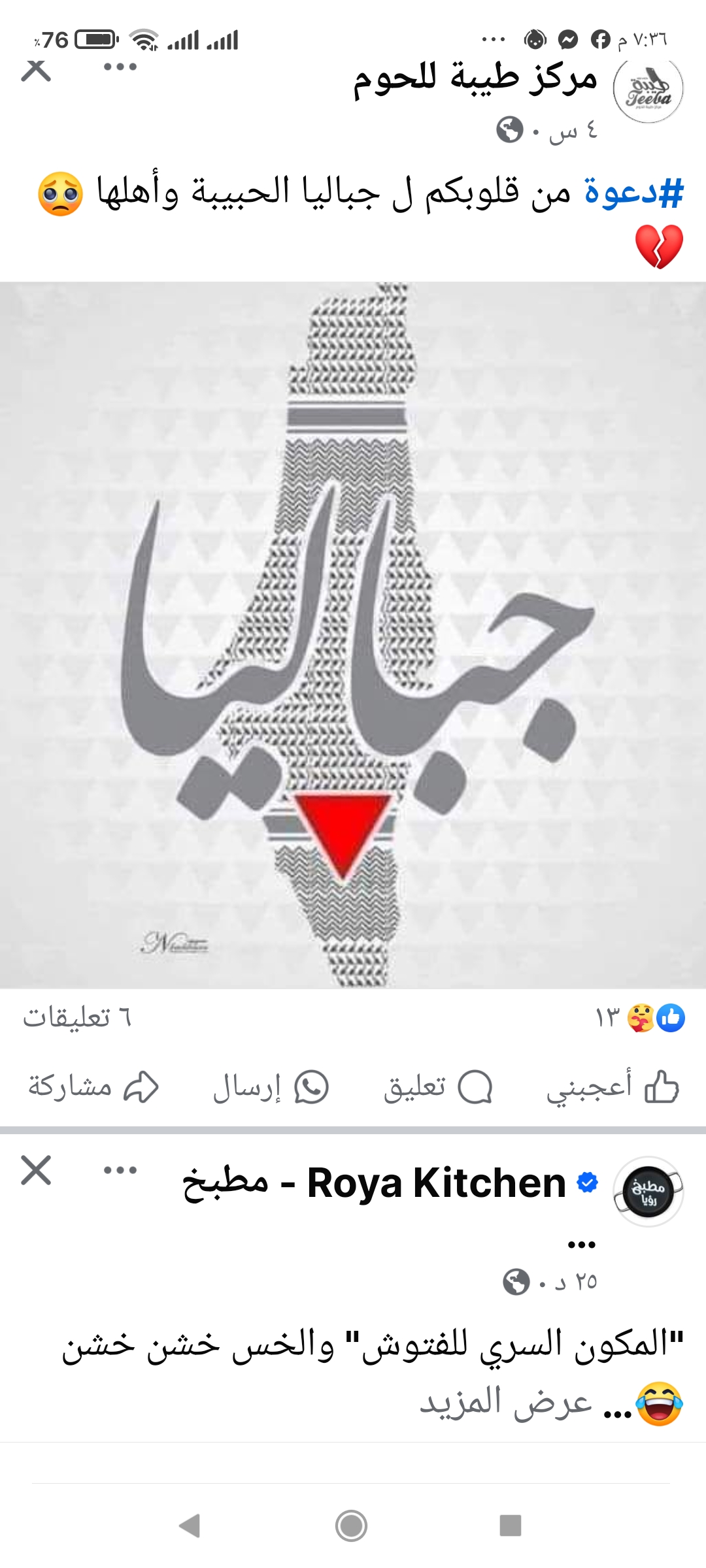
Task: Go to the phone home screen
Action: (x=351, y=1526)
